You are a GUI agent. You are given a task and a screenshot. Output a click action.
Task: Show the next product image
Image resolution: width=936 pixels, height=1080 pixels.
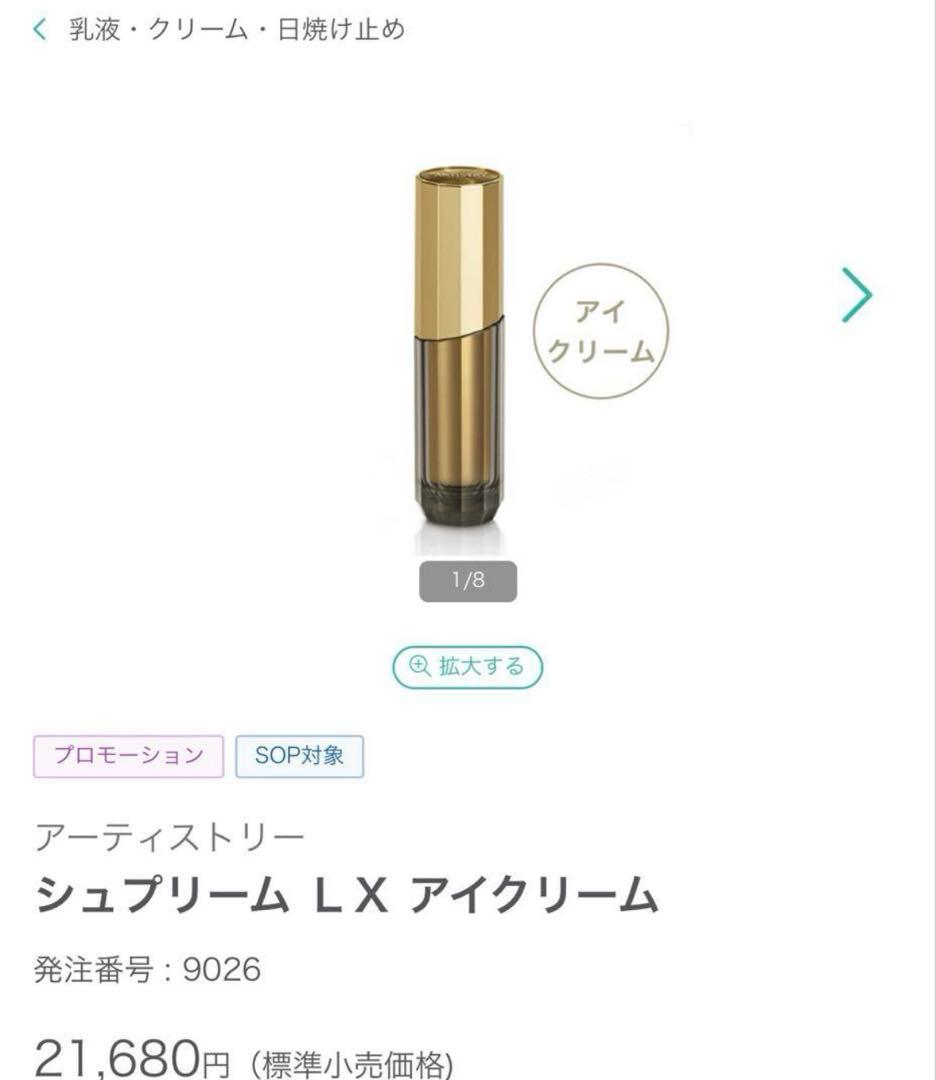(x=857, y=294)
